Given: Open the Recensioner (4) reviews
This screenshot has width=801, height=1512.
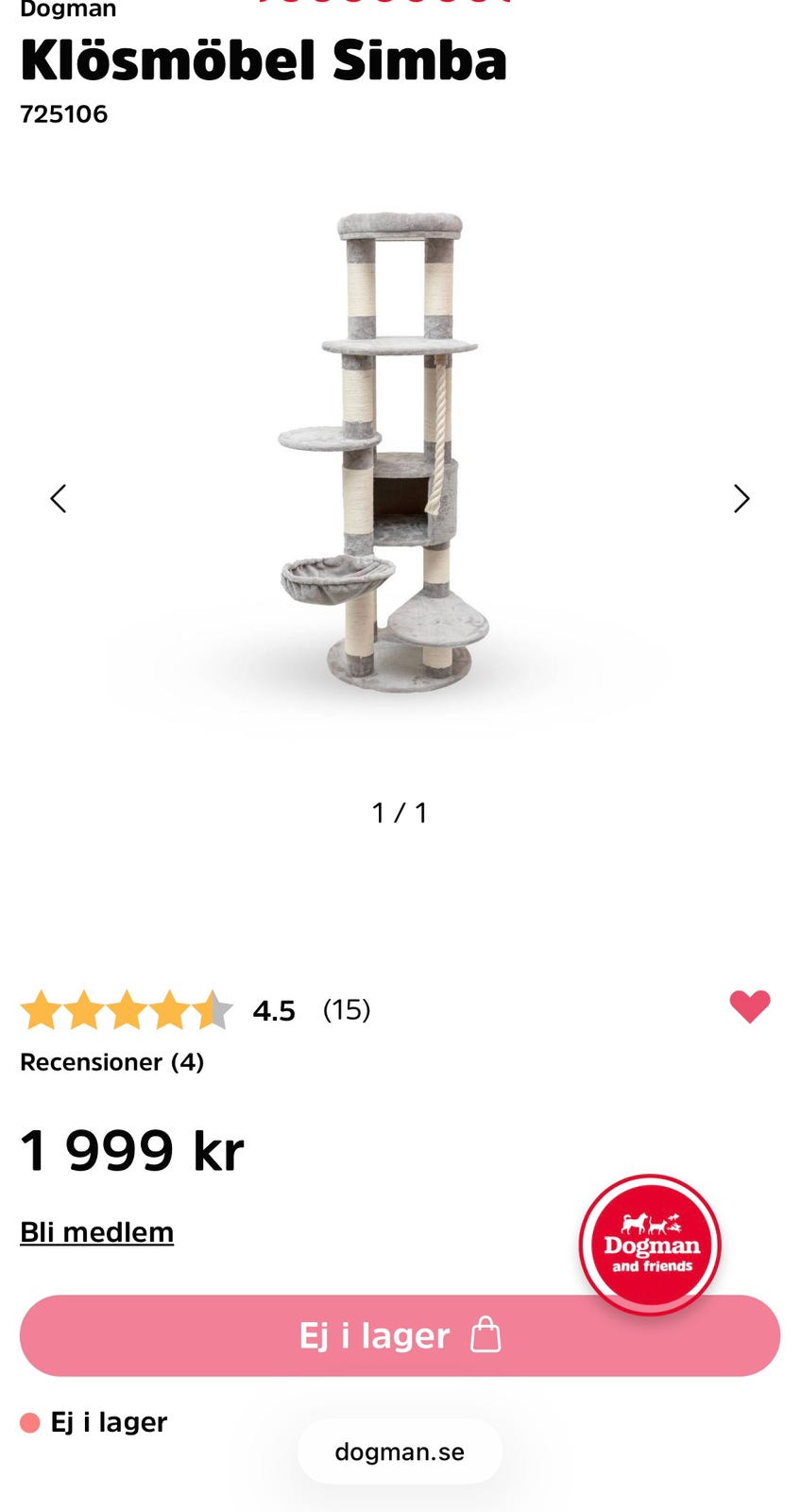Looking at the screenshot, I should 112,1062.
